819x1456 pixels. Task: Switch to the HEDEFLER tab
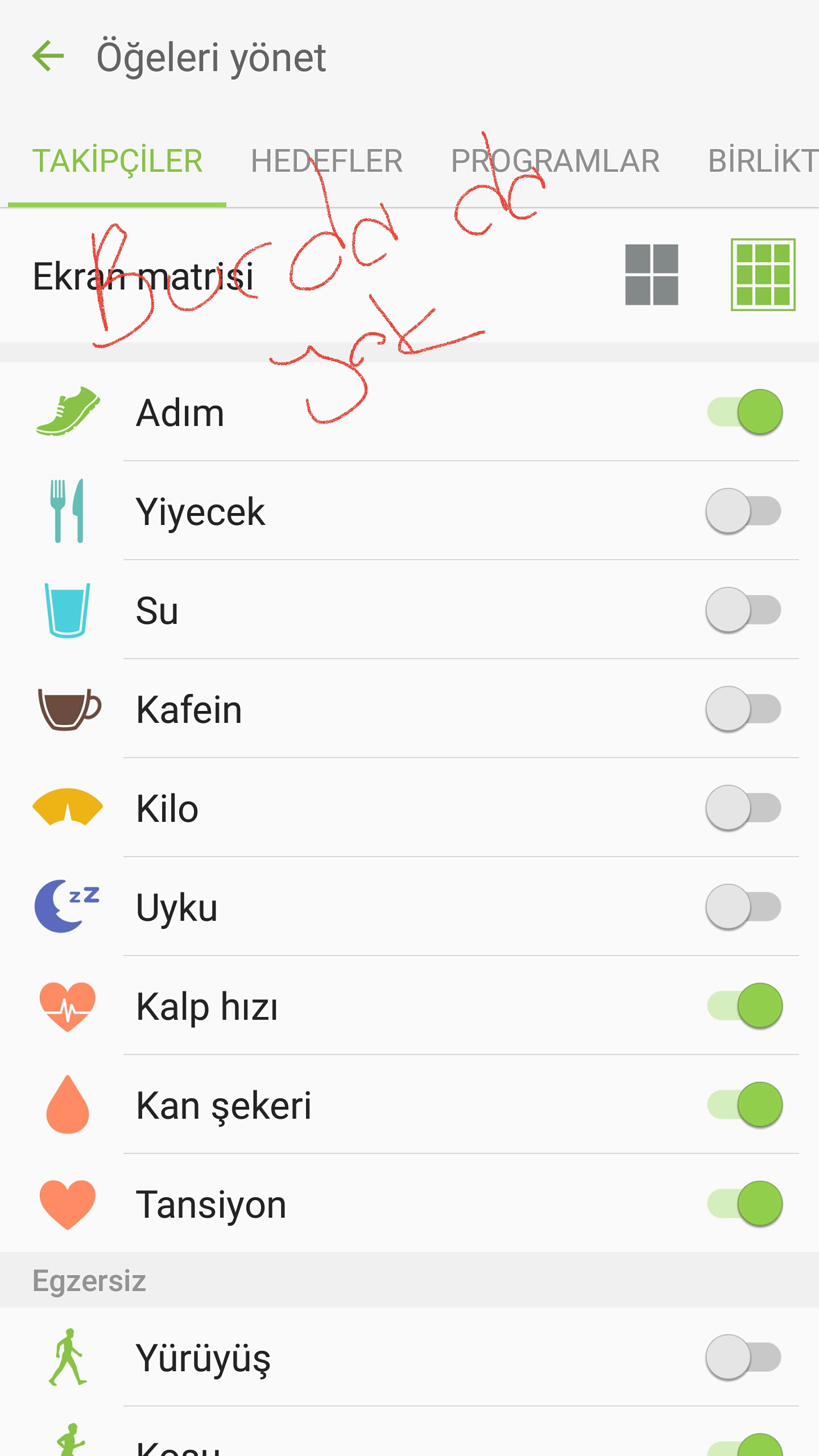click(326, 161)
